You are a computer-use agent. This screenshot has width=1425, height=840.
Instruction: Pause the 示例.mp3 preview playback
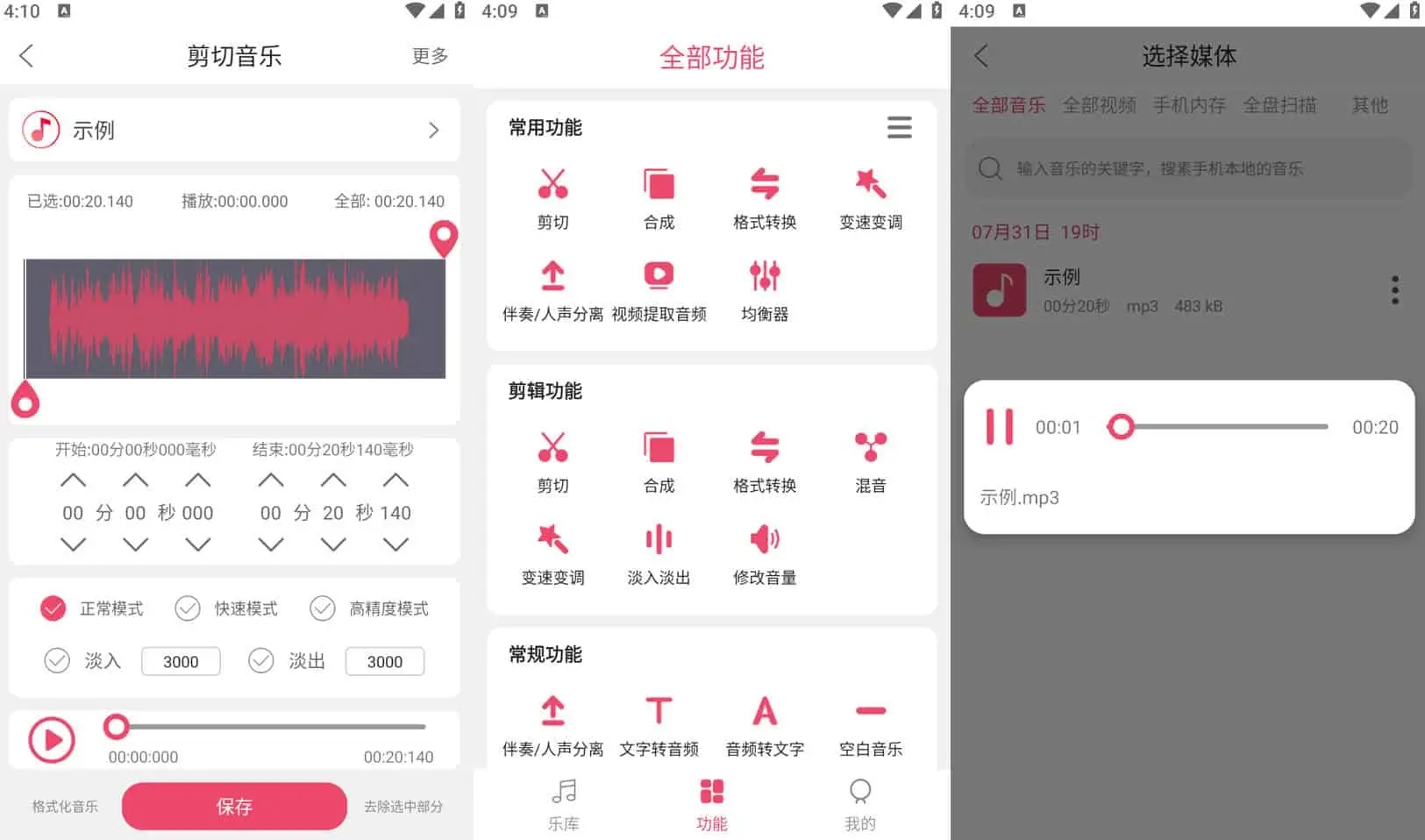pos(999,427)
